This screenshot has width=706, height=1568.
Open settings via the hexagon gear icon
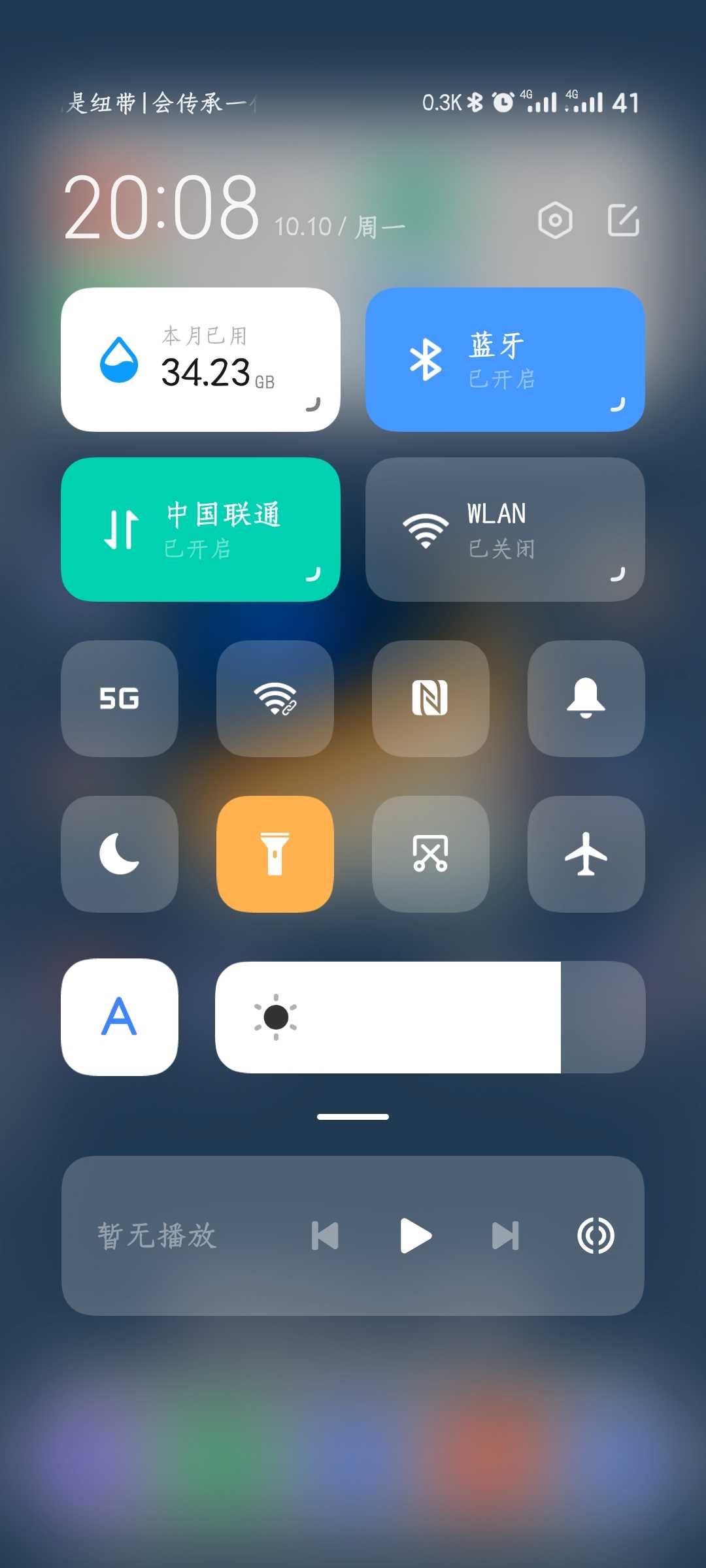click(x=555, y=220)
